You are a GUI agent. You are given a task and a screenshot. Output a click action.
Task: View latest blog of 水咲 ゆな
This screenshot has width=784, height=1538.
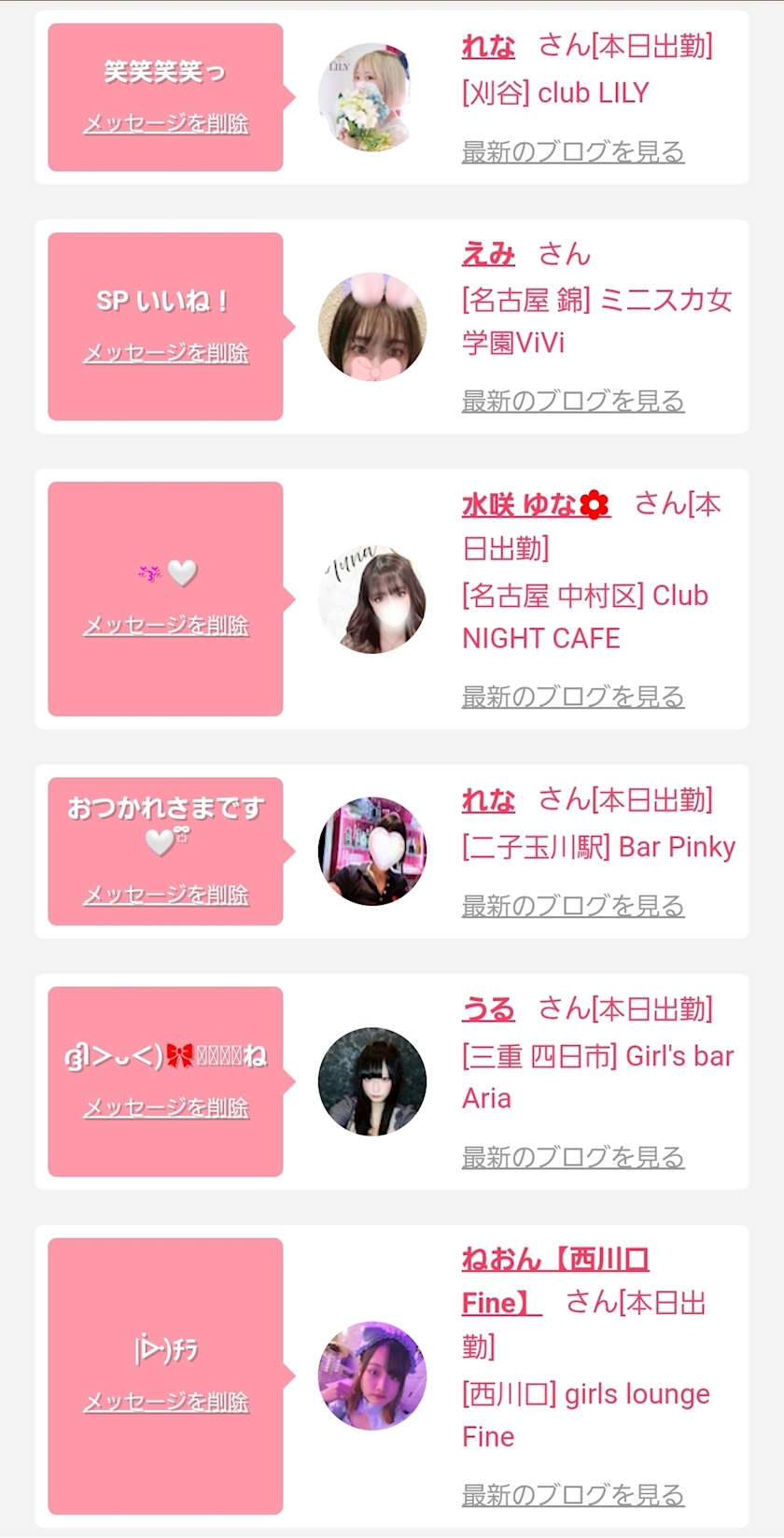point(573,697)
